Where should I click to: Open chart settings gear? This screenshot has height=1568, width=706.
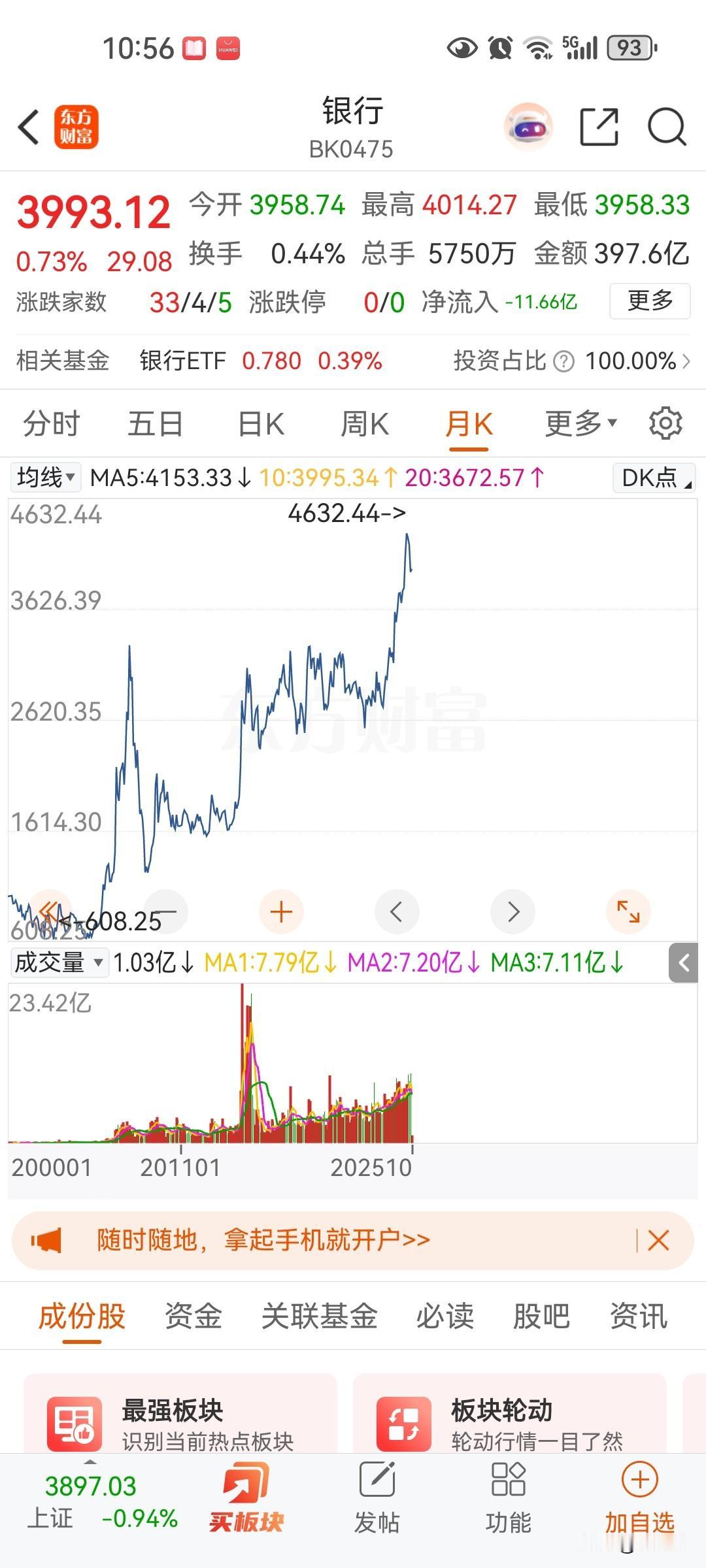[665, 423]
